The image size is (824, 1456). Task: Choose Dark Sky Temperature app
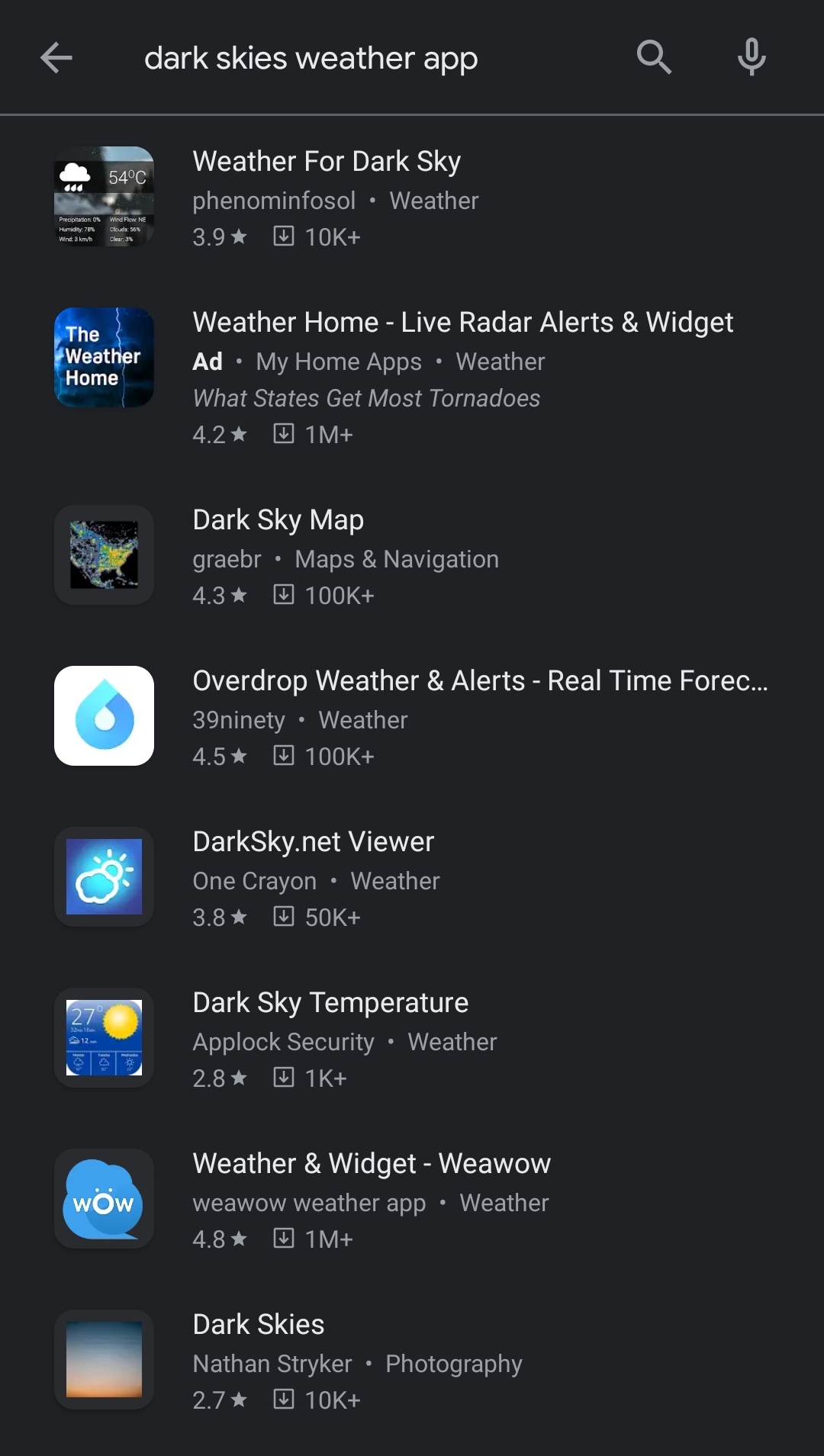(330, 1003)
